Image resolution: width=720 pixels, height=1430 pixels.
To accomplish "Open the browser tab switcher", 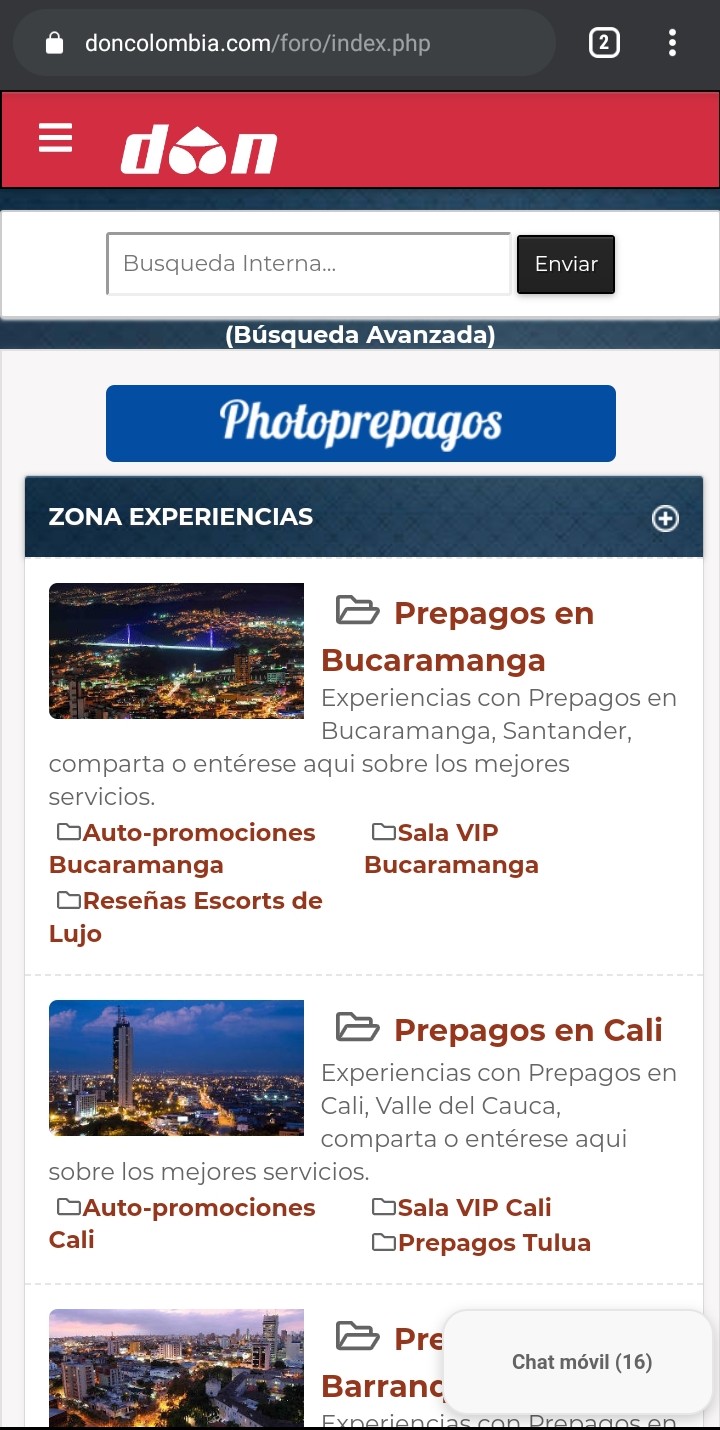I will (x=604, y=43).
